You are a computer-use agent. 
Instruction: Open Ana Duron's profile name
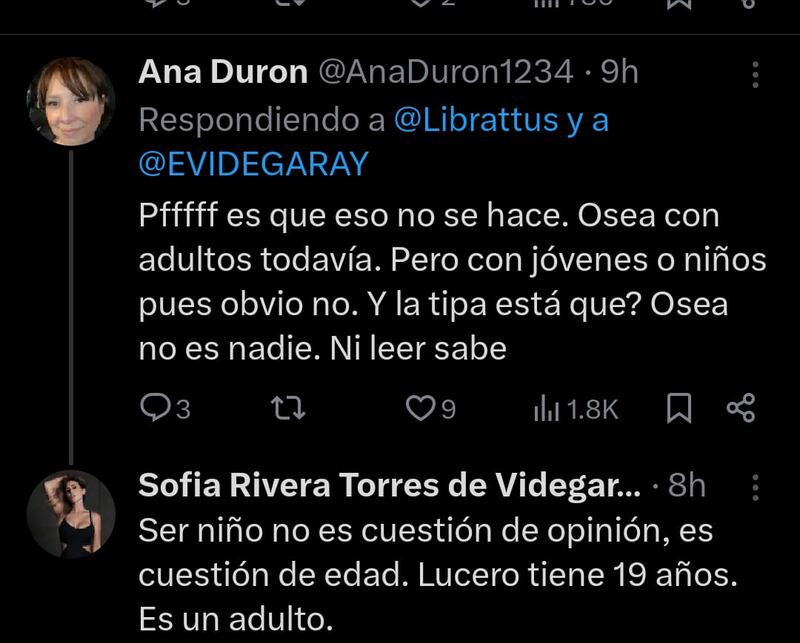point(222,72)
